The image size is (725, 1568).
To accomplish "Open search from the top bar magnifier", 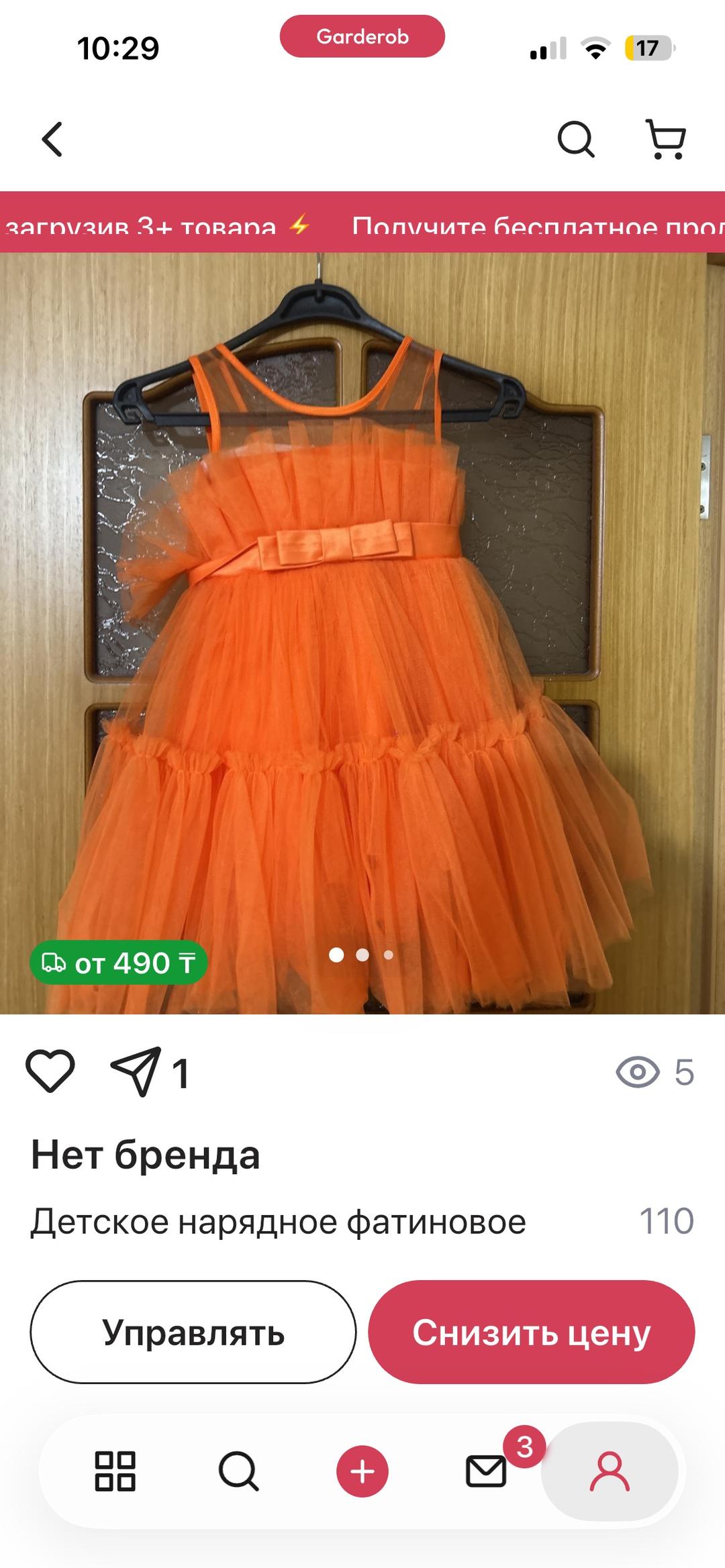I will point(576,140).
